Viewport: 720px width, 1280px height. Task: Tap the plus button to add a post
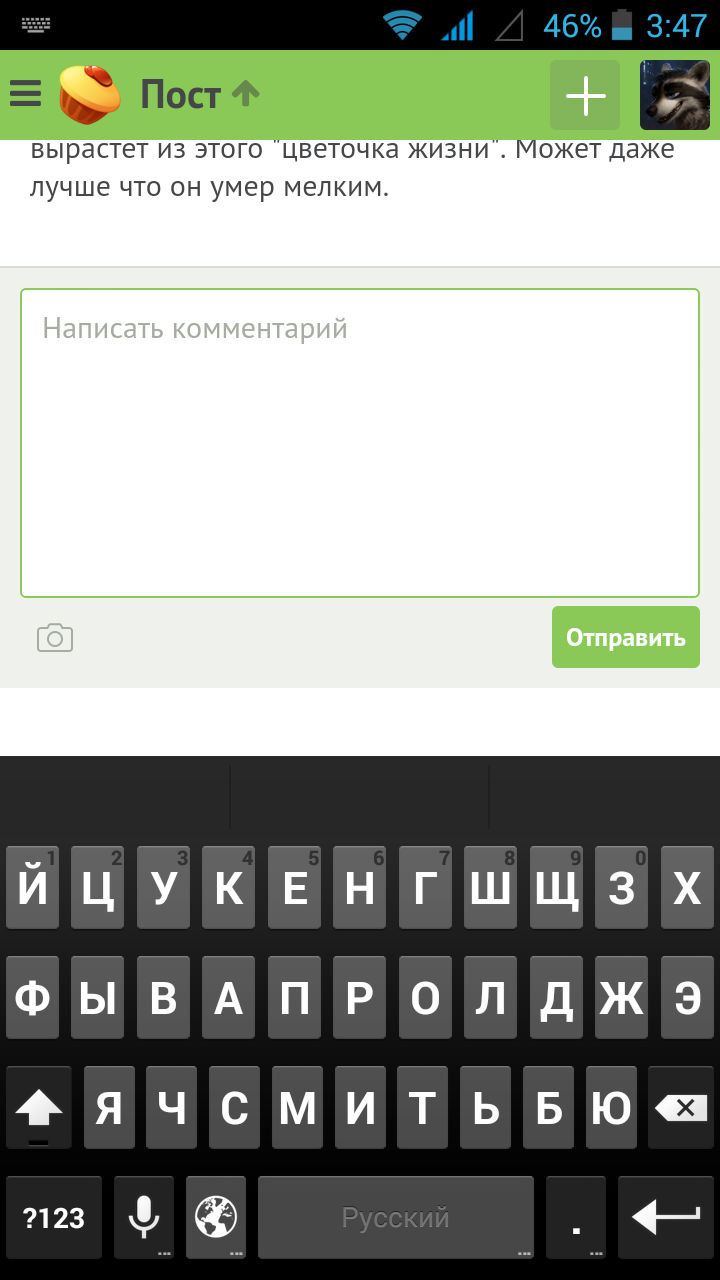click(585, 95)
